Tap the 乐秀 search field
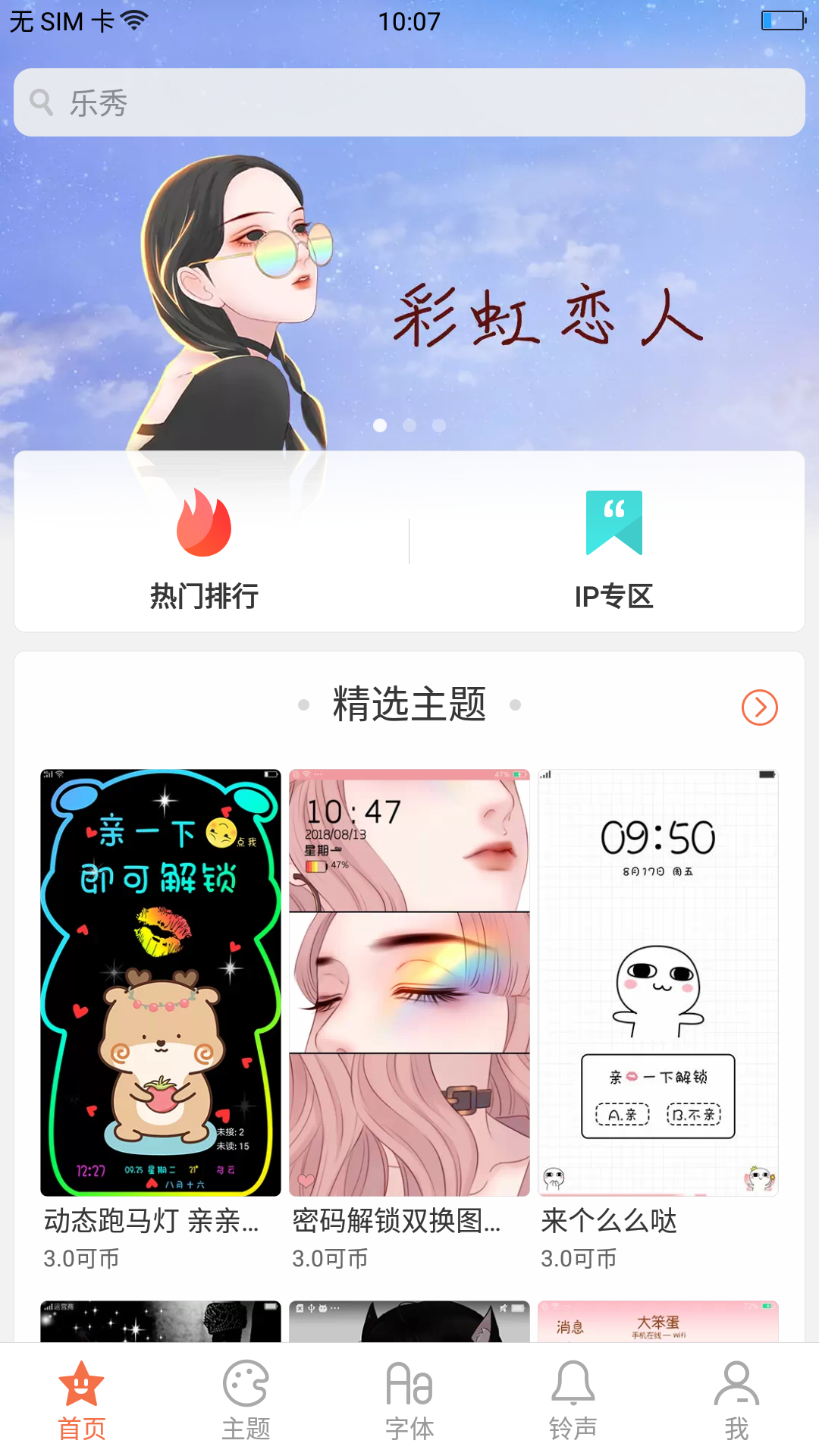 click(409, 102)
